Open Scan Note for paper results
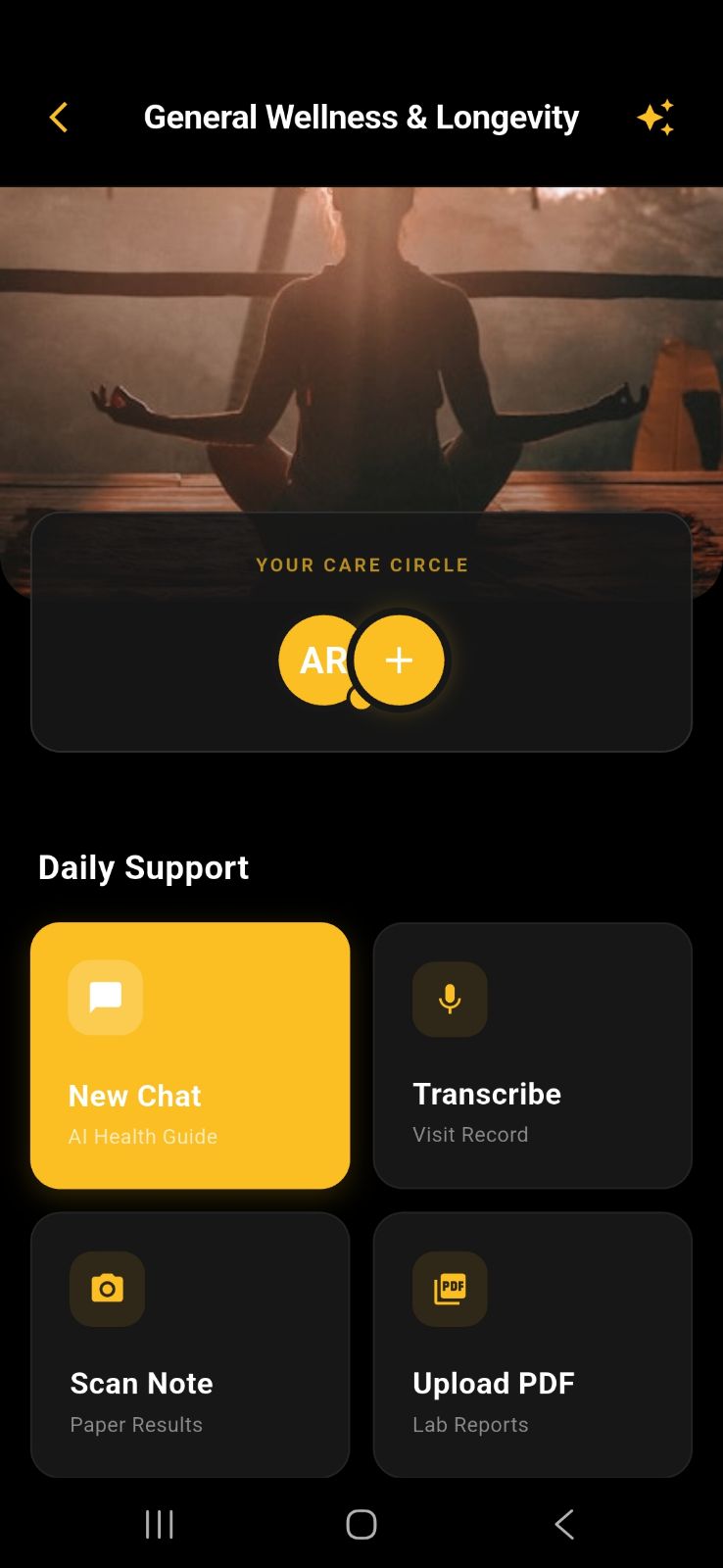This screenshot has width=723, height=1568. click(x=190, y=1345)
